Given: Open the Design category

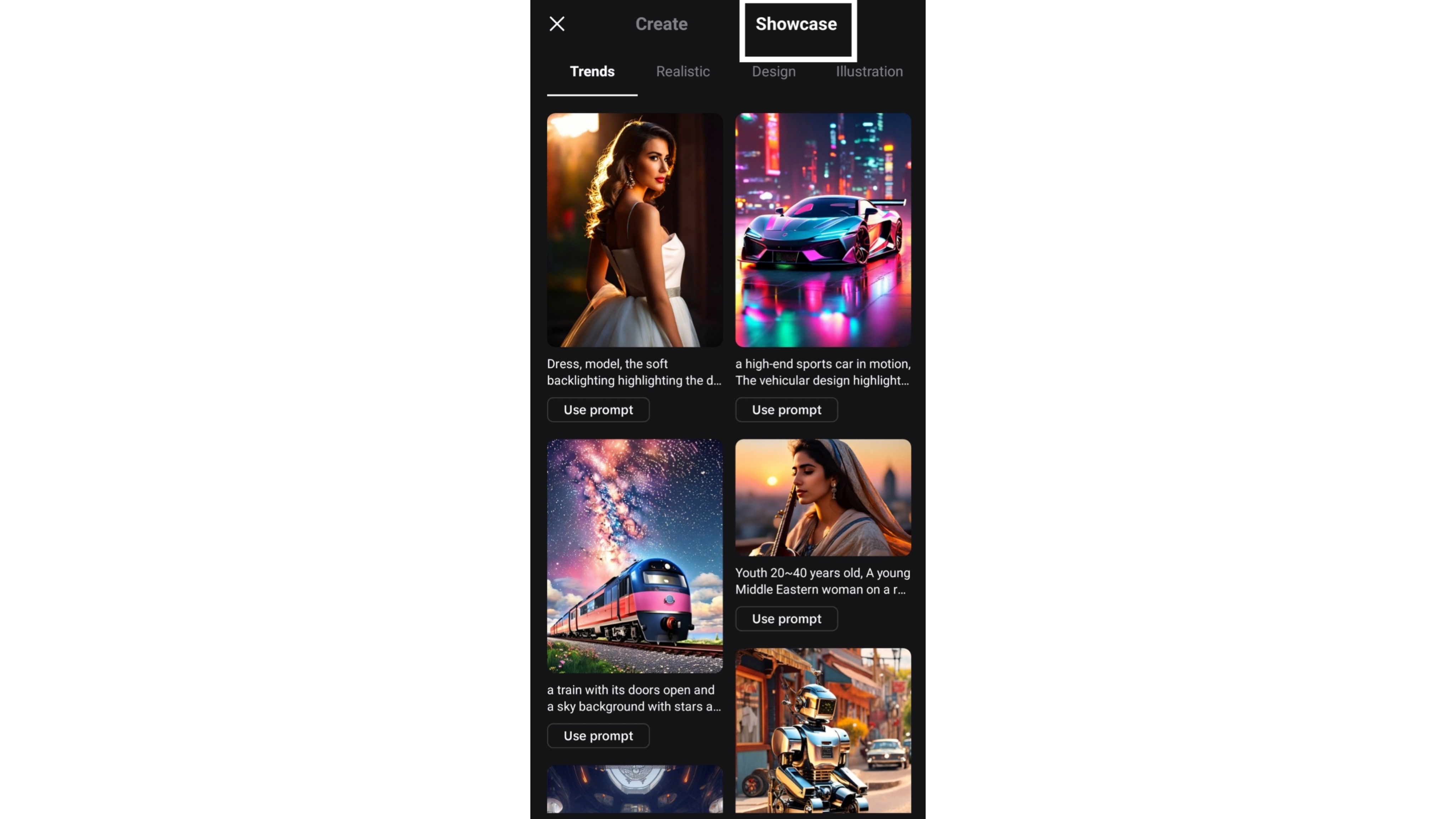Looking at the screenshot, I should [x=773, y=72].
